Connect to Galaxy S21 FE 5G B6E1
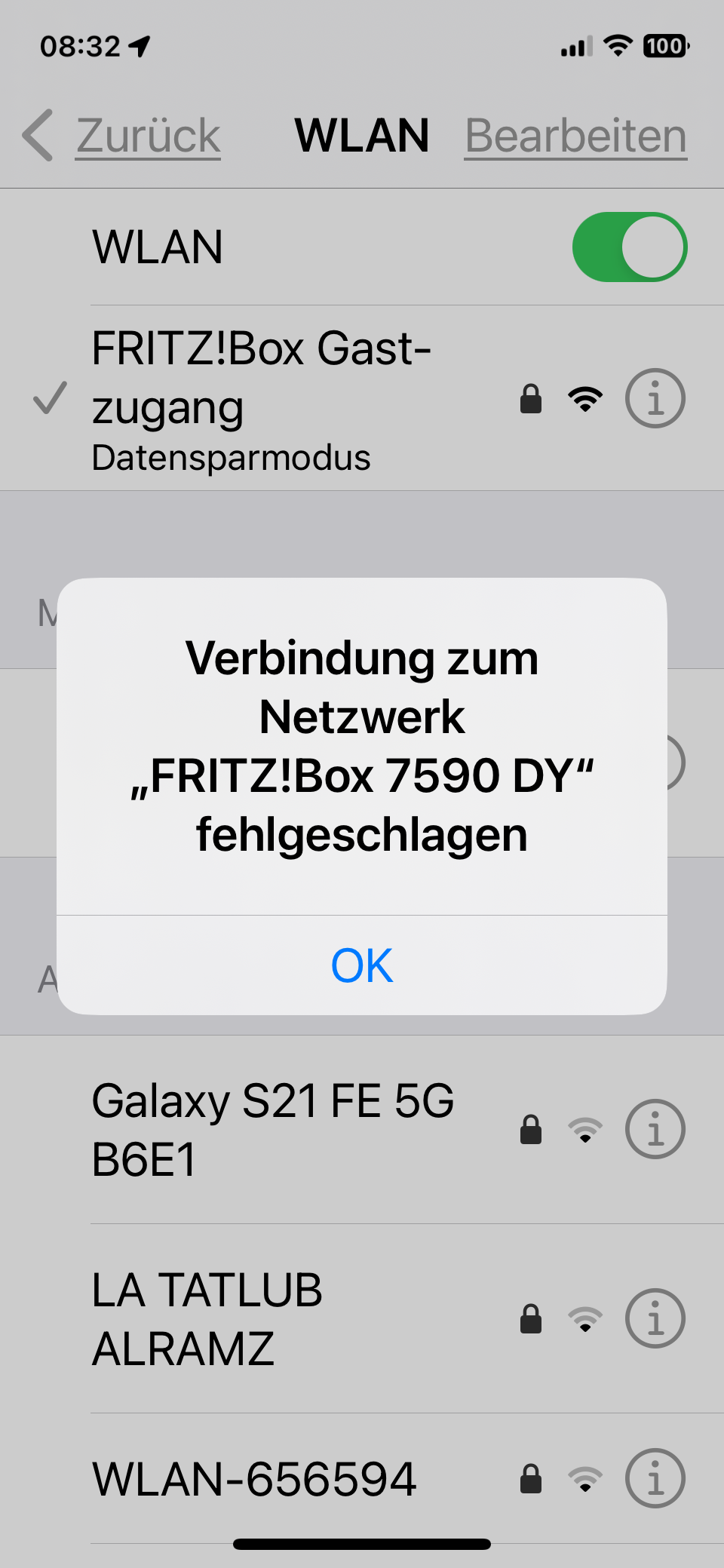This screenshot has height=1568, width=724. (x=362, y=1129)
